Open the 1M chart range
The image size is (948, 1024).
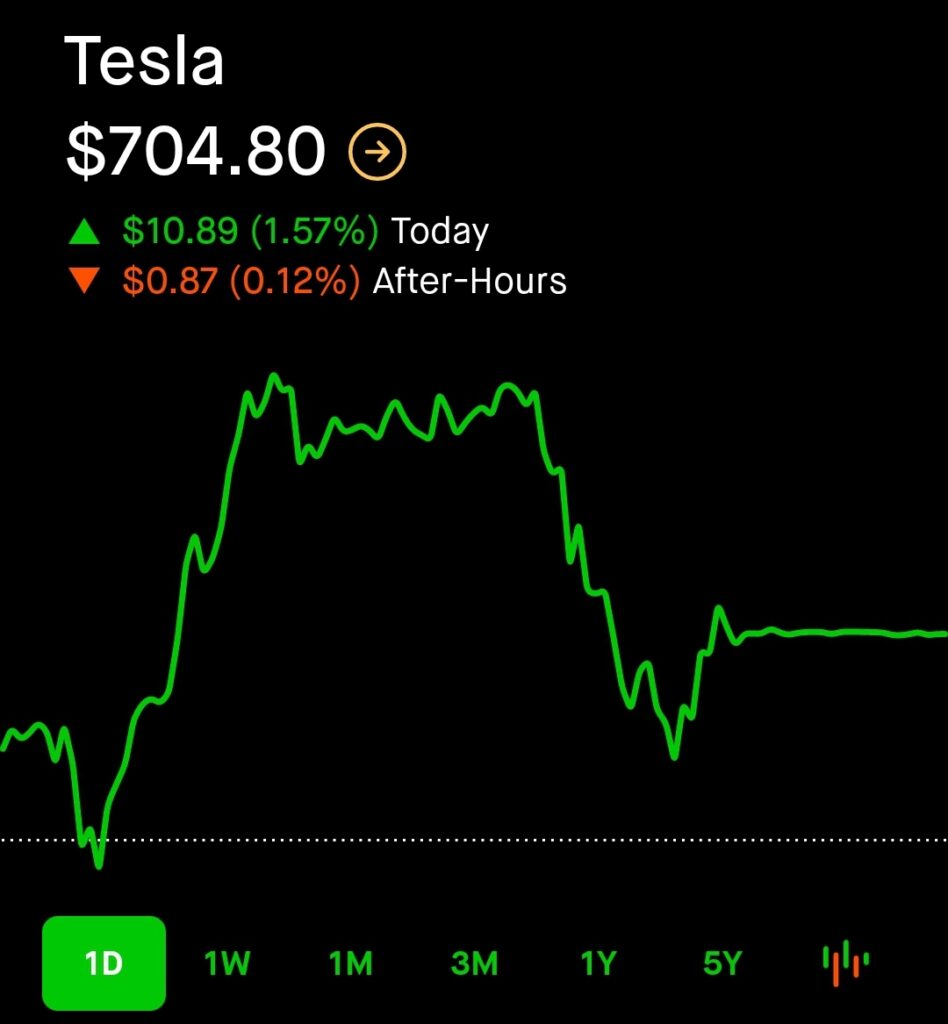(x=350, y=963)
